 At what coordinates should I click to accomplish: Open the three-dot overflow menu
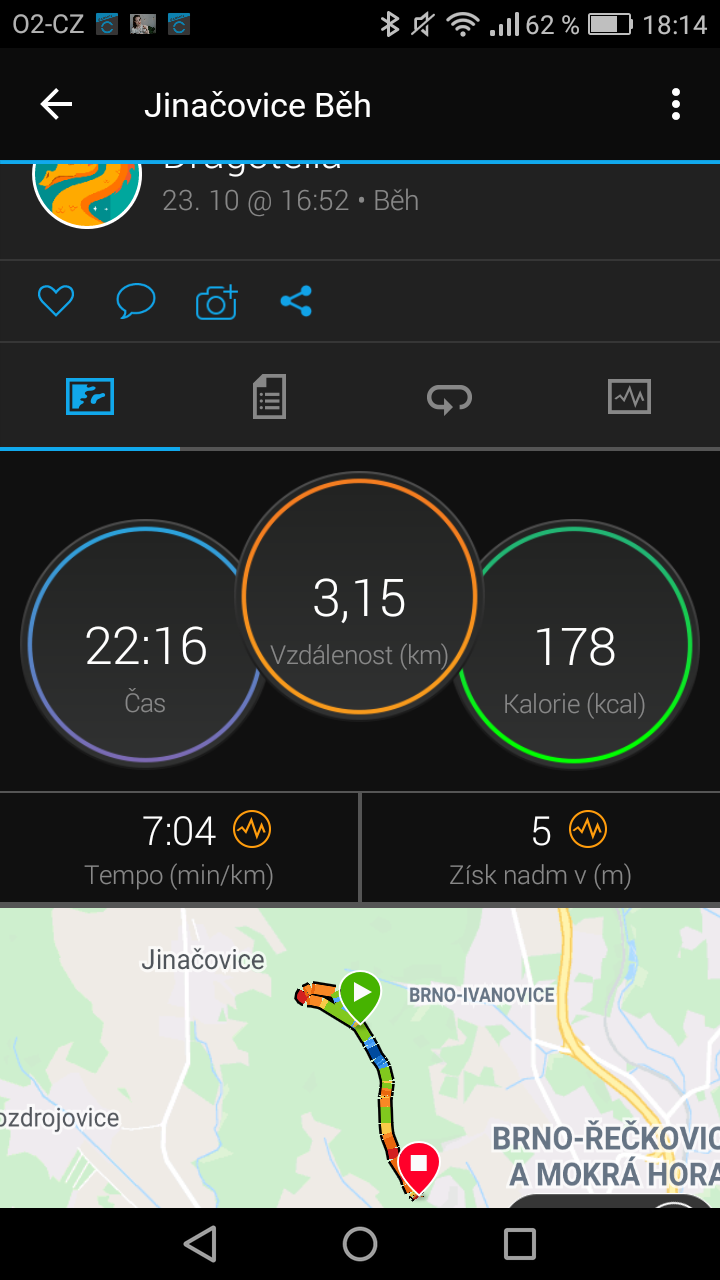tap(676, 105)
